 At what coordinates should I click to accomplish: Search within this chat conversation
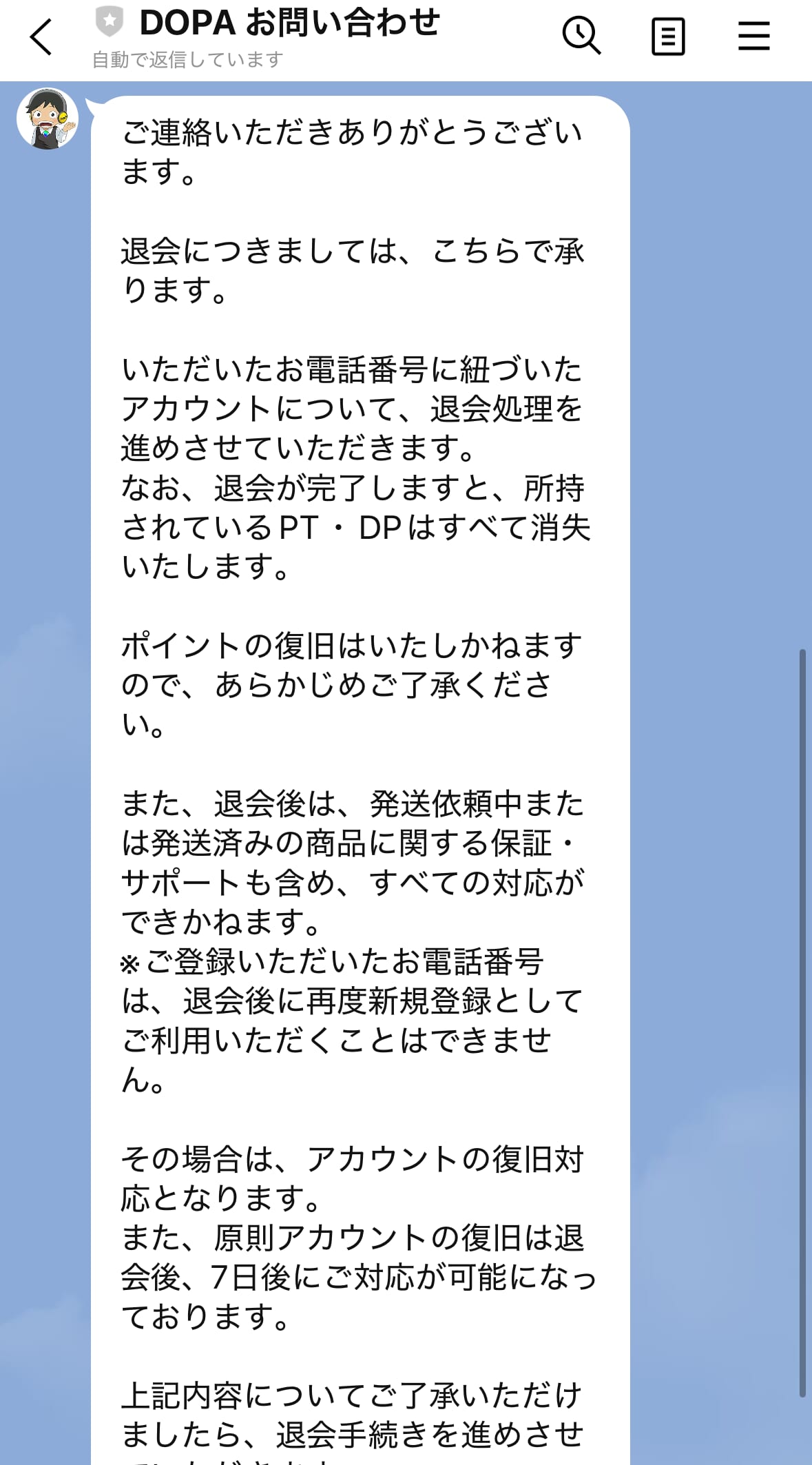pos(581,36)
